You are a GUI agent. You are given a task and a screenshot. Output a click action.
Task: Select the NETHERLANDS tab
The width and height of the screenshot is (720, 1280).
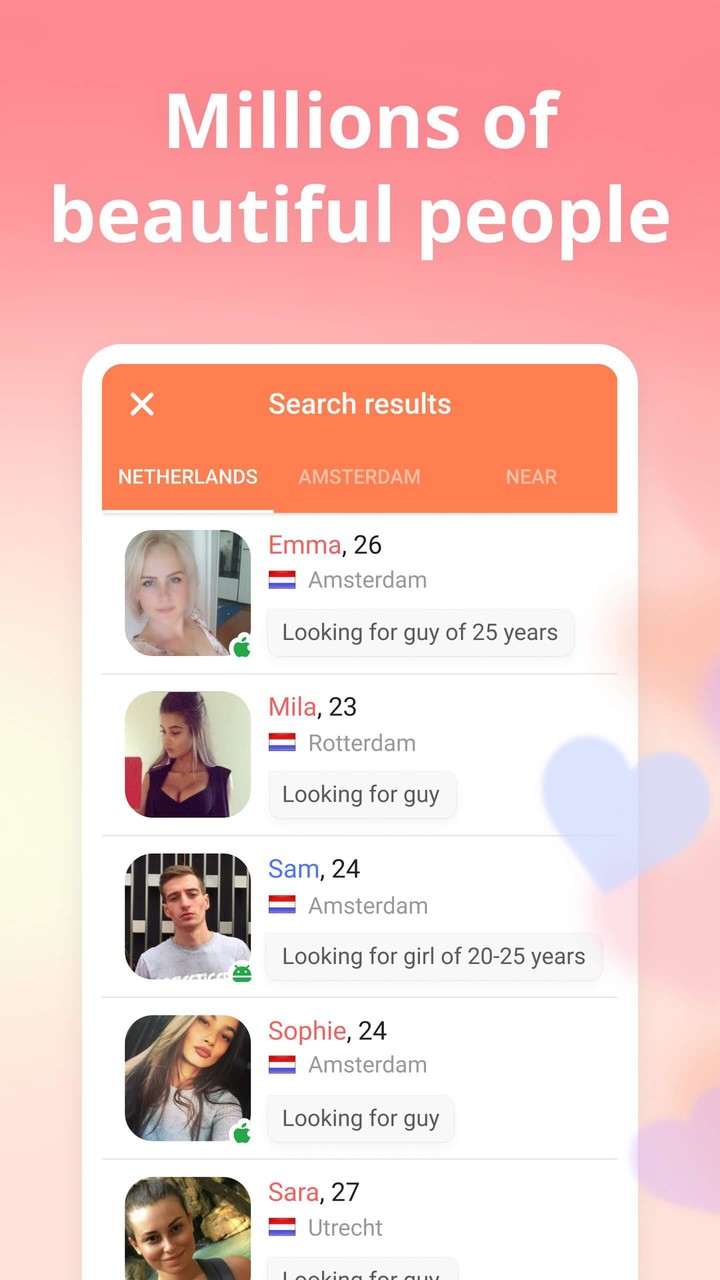click(187, 477)
